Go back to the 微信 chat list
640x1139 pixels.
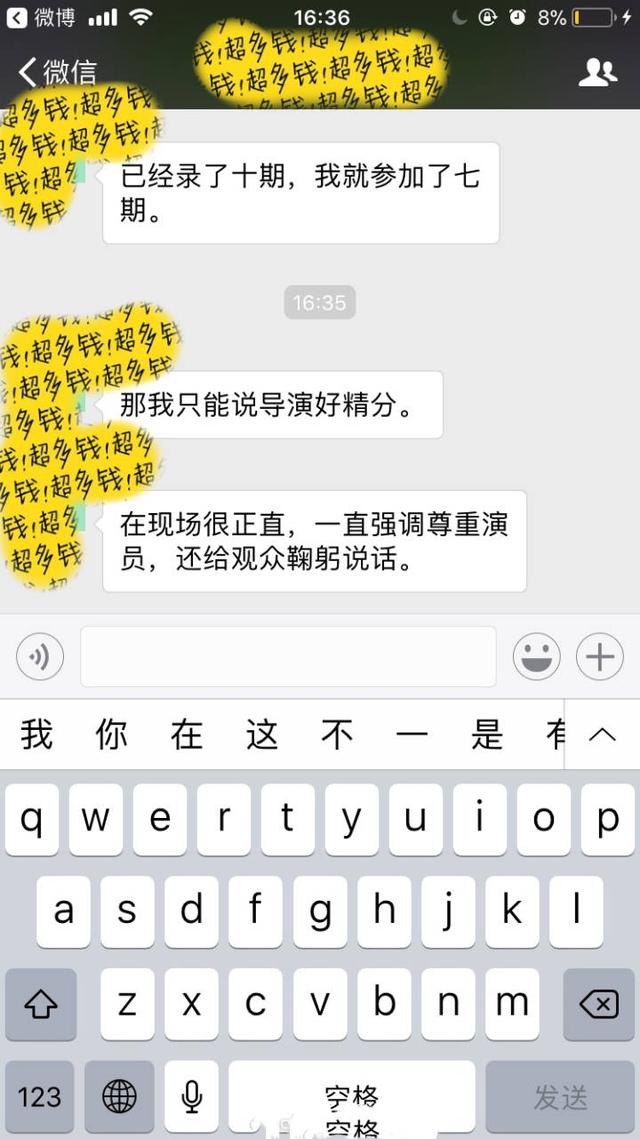pos(58,72)
